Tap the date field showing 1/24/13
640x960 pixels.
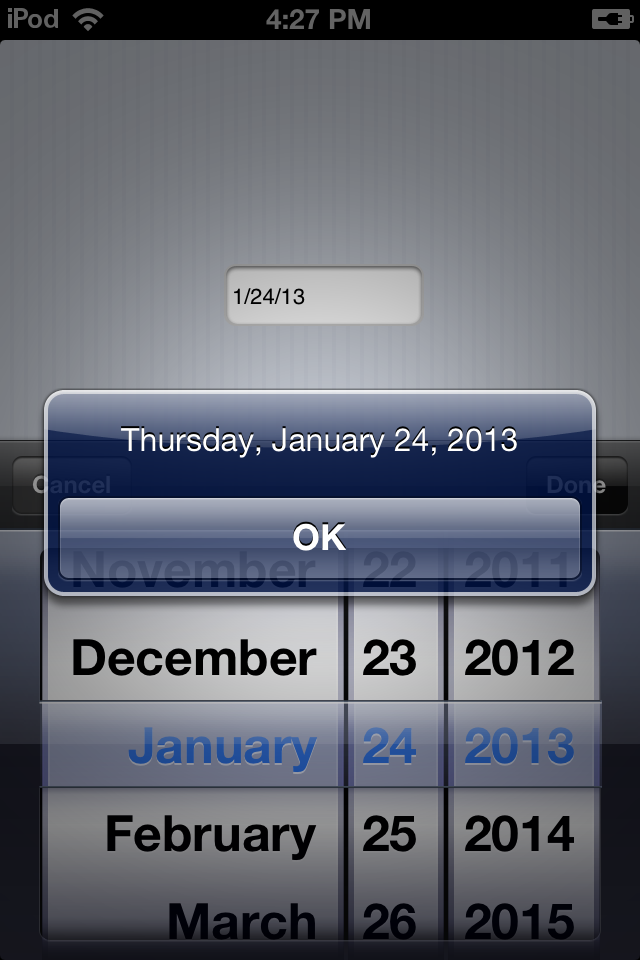323,296
